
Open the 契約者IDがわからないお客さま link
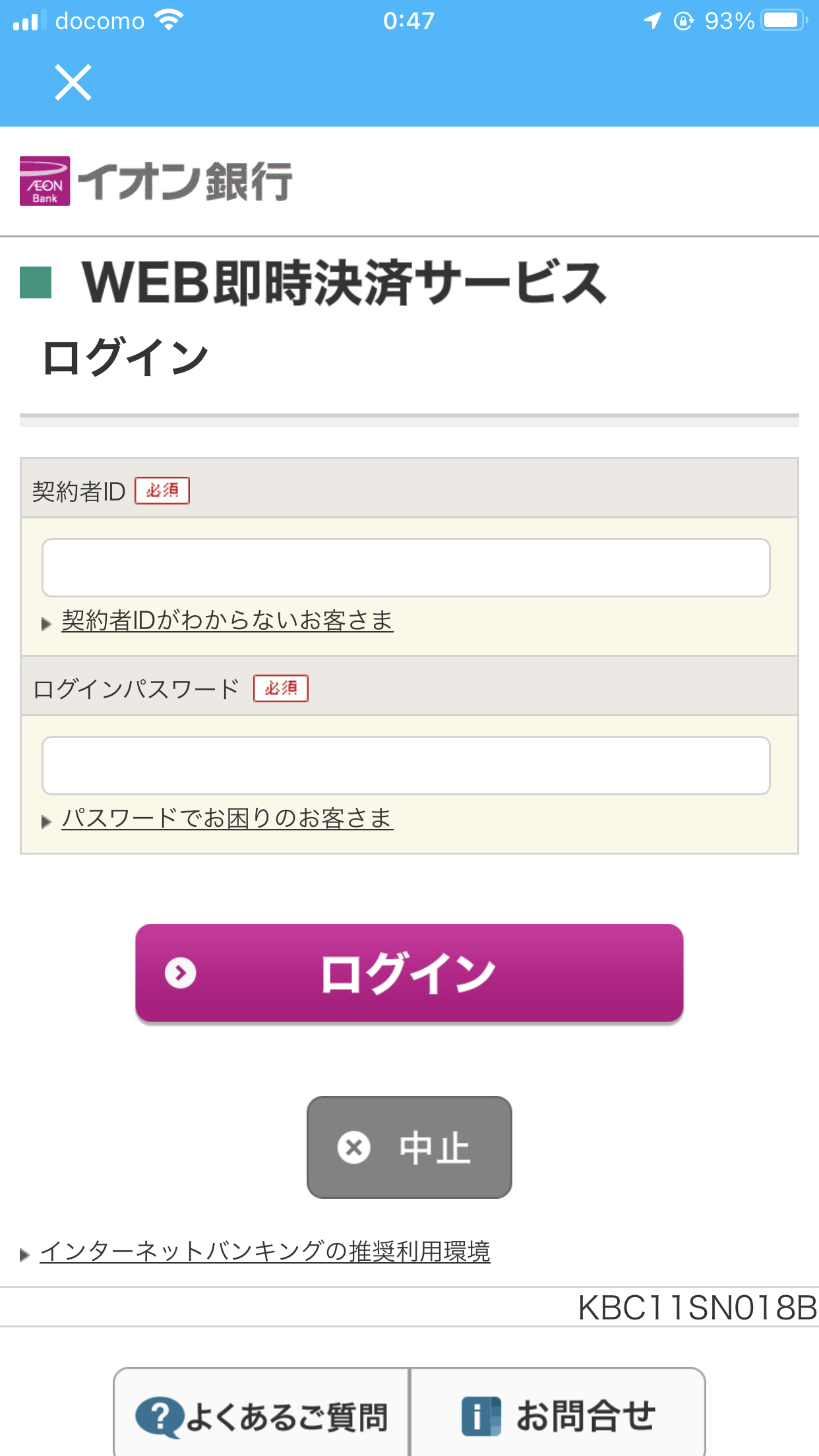coord(228,621)
